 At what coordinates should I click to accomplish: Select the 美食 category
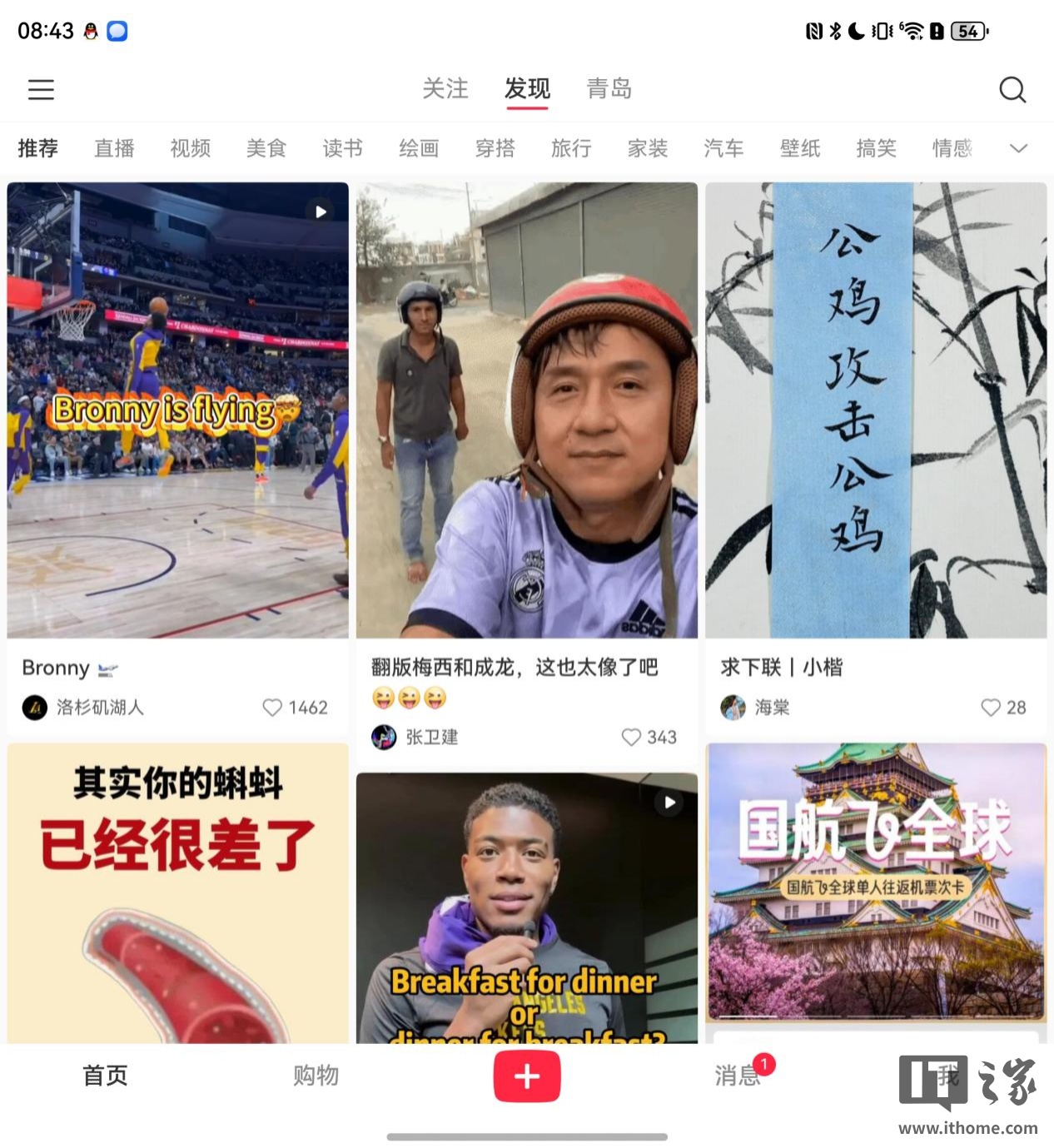[266, 148]
